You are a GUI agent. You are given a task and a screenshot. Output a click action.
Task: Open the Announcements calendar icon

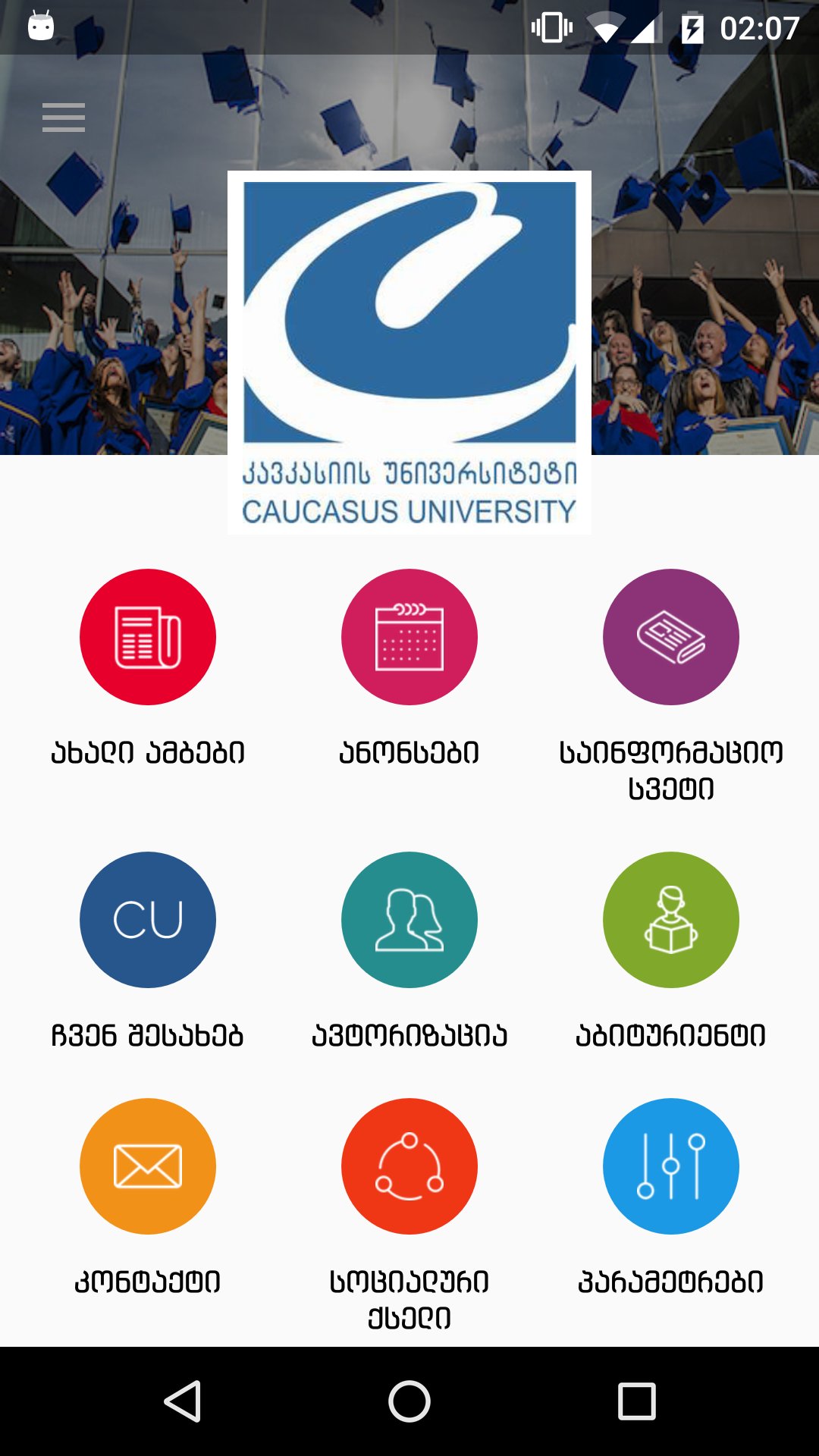click(409, 637)
